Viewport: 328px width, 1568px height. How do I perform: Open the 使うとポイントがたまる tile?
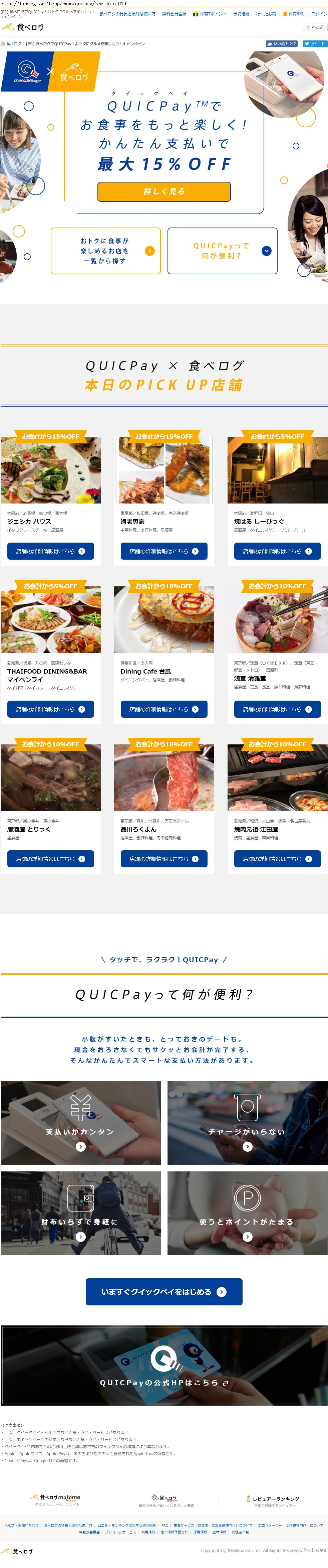(x=247, y=1213)
